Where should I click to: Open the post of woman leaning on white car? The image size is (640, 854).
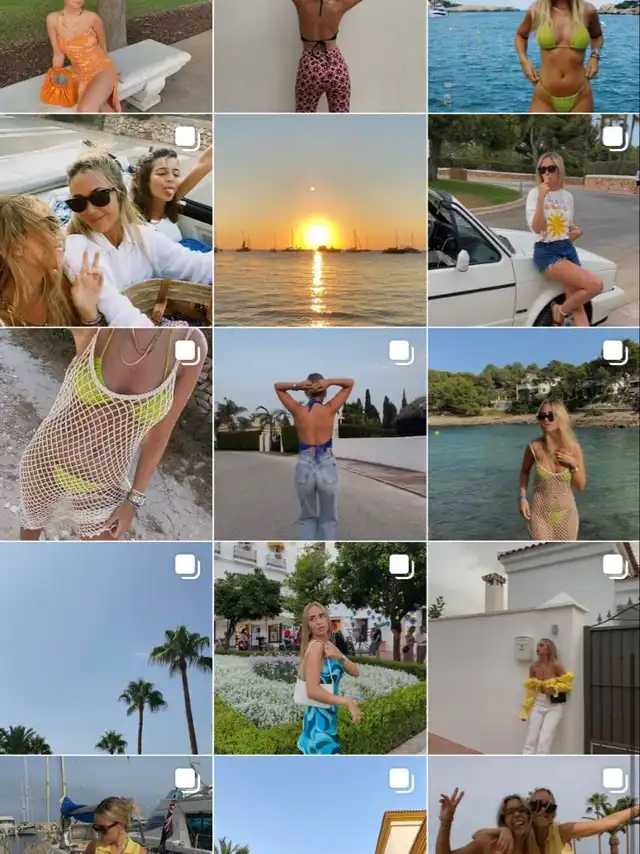tap(534, 220)
